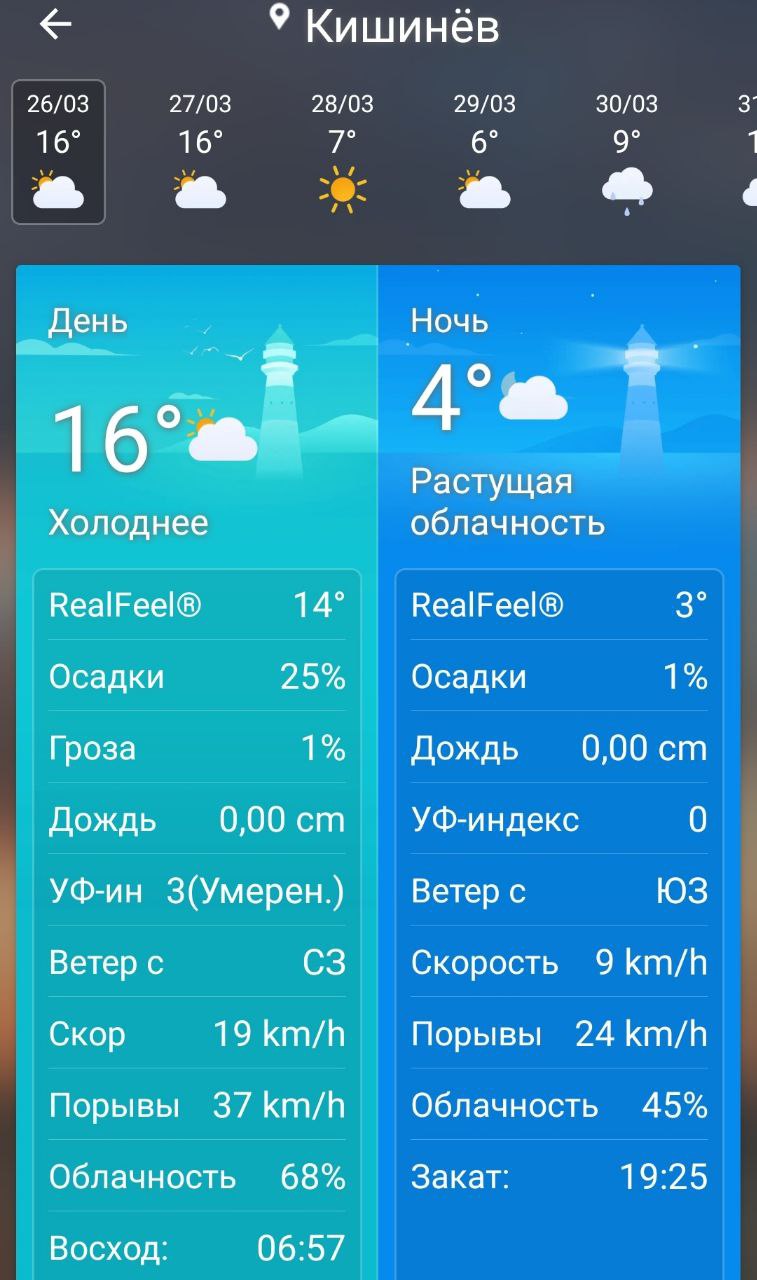
Task: View the rainy 30/03 forecast
Action: tap(627, 151)
